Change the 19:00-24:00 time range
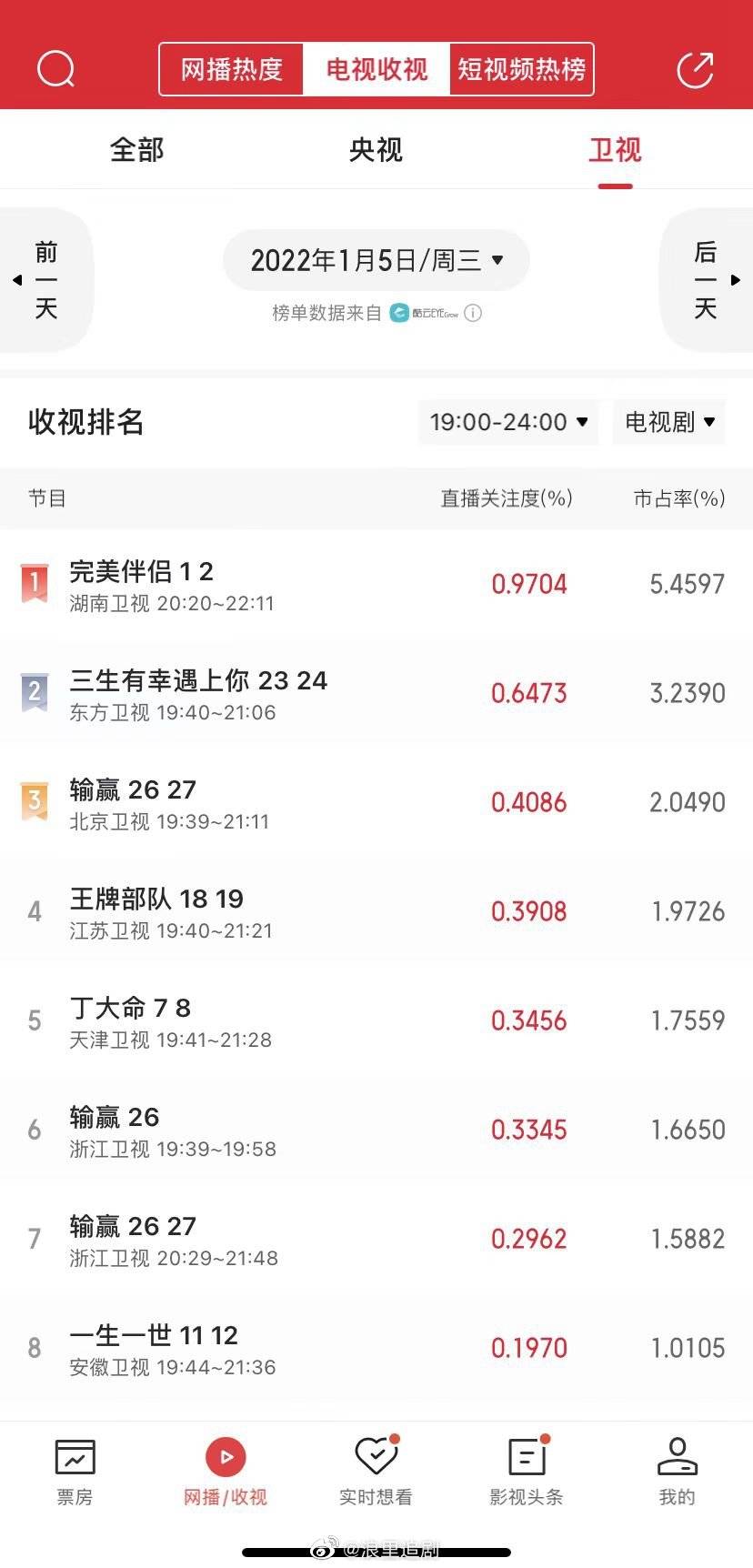The image size is (753, 1568). pos(508,422)
